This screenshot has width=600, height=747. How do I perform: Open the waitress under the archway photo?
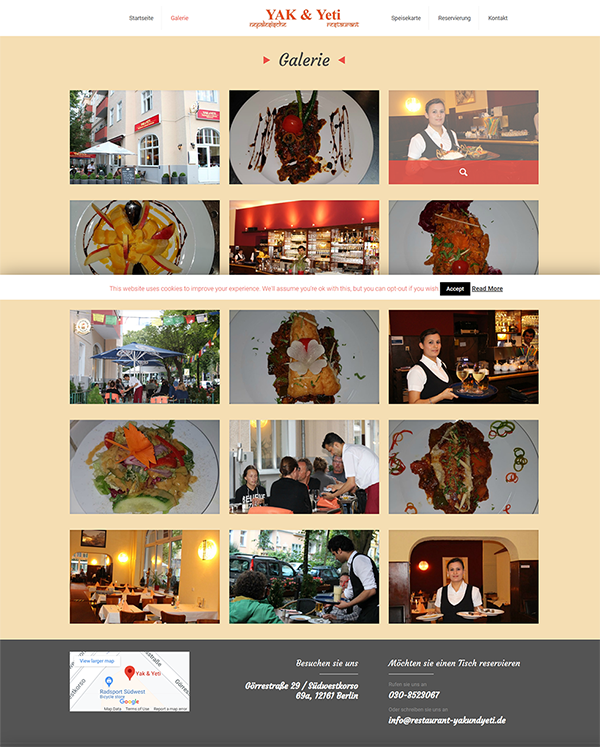tap(464, 576)
